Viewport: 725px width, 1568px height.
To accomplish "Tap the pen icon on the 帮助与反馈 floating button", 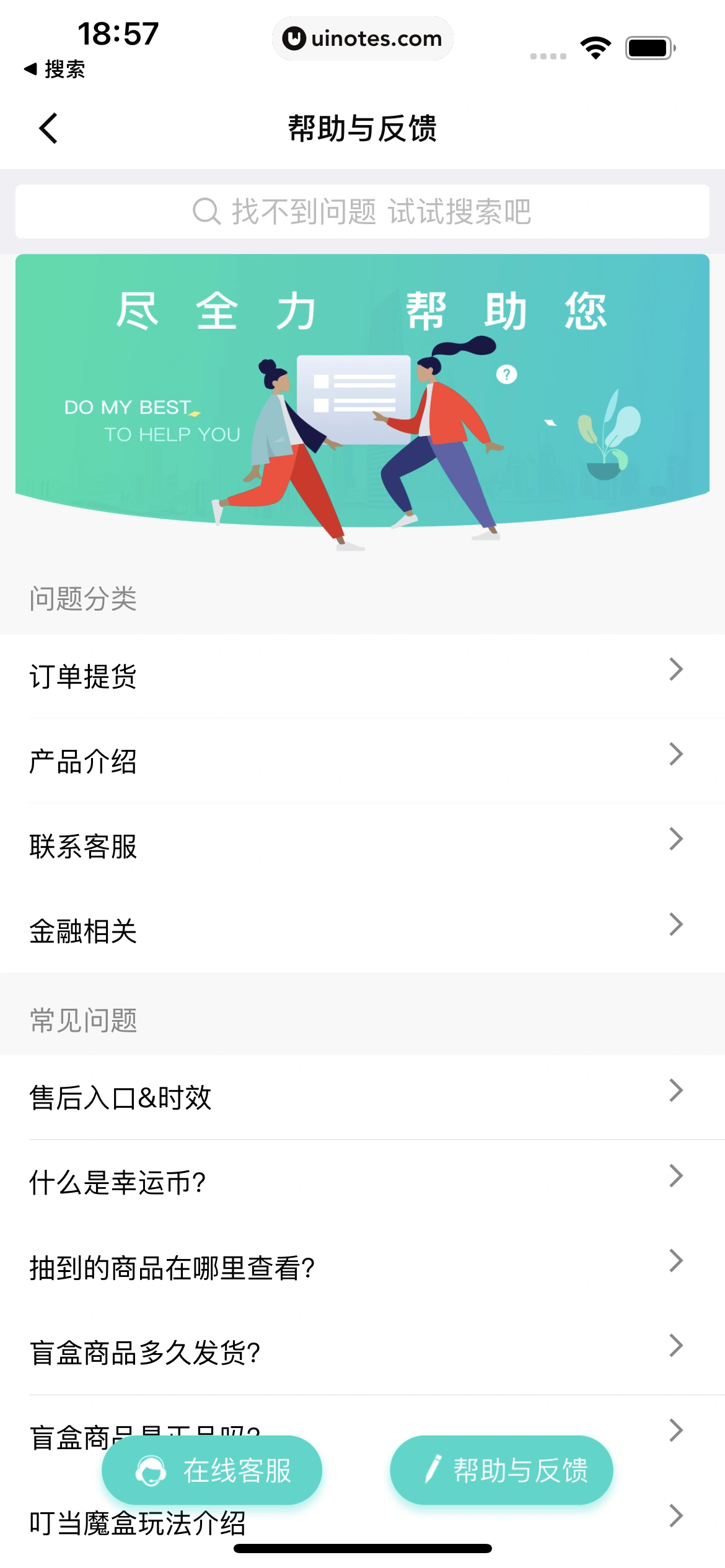I will click(434, 1469).
